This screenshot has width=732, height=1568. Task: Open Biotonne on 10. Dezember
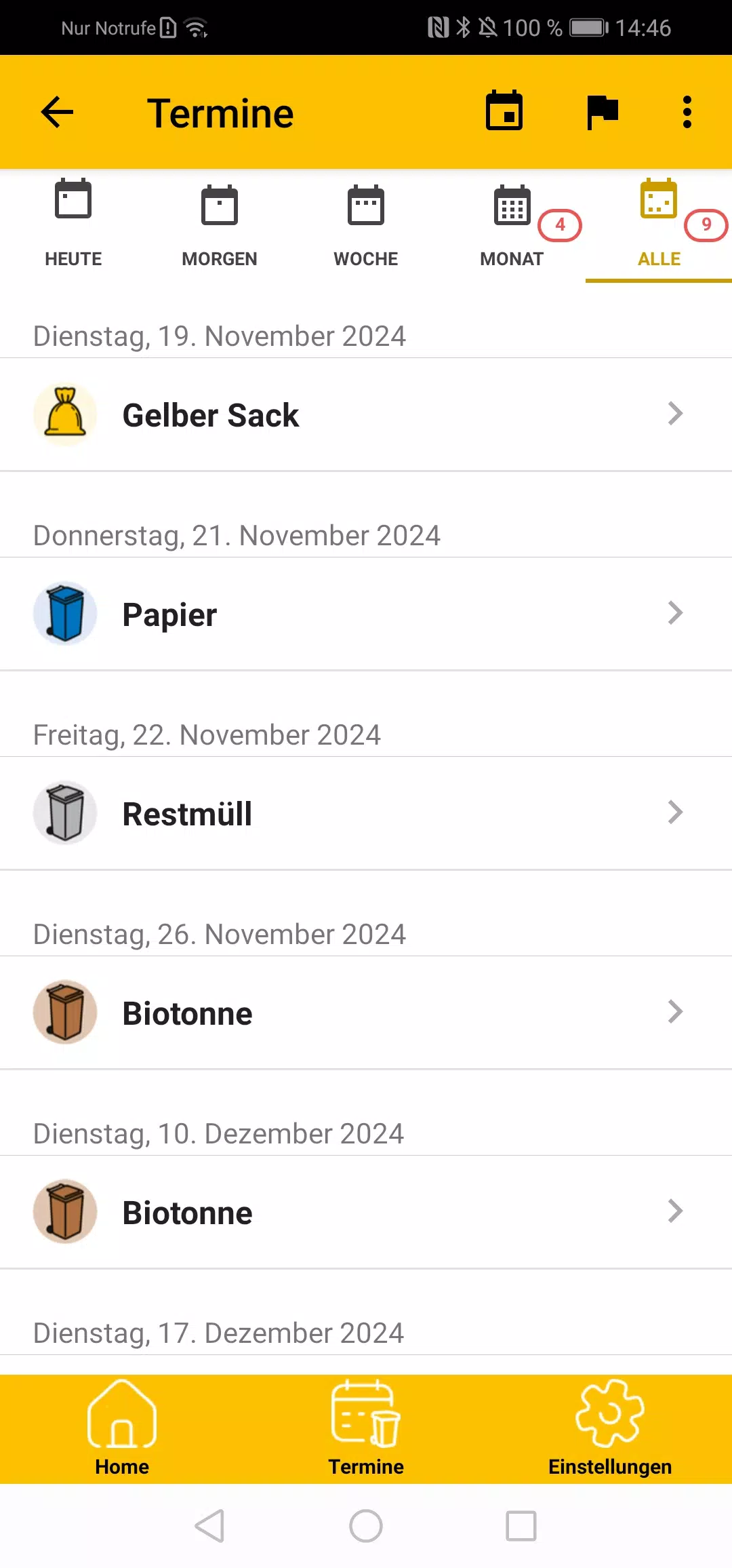(366, 1212)
